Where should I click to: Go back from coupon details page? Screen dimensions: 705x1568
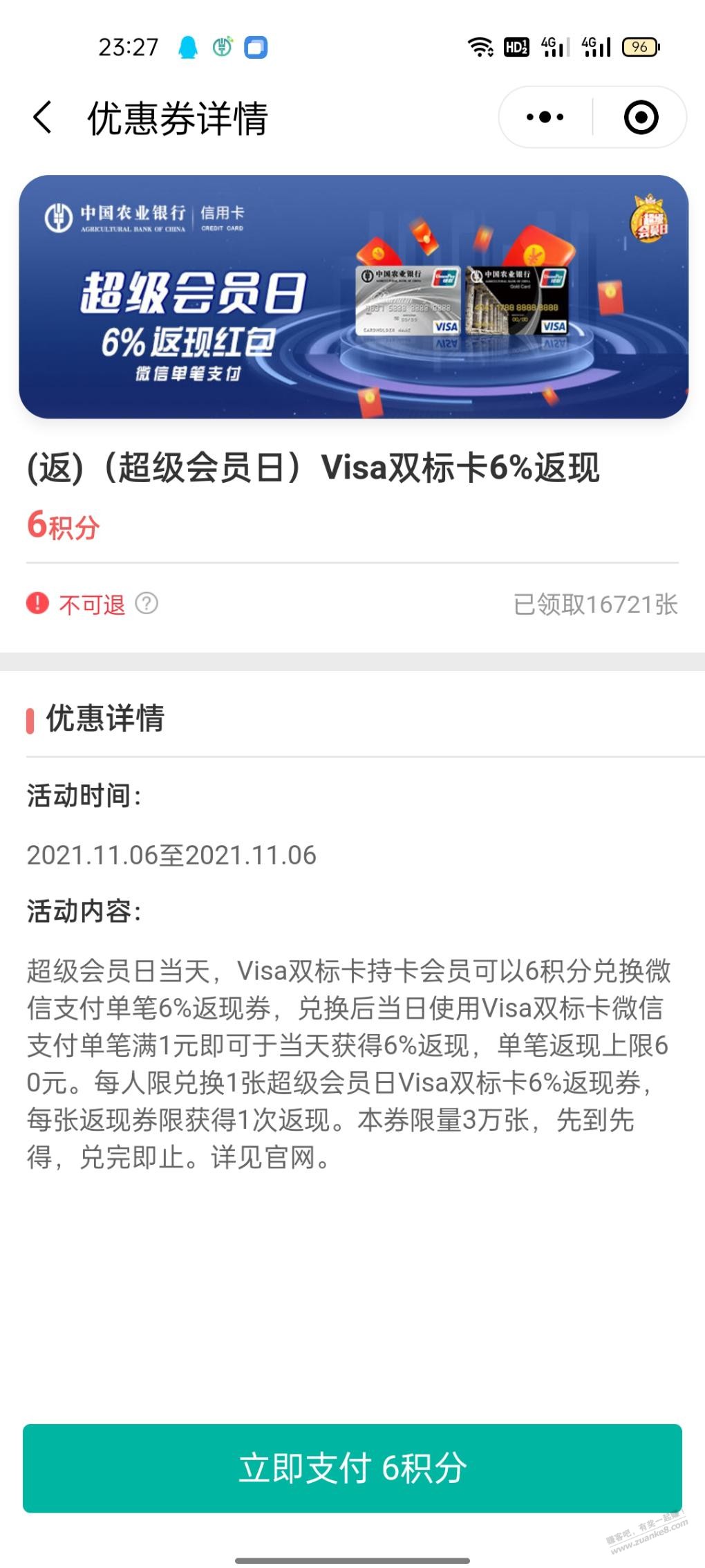click(43, 117)
